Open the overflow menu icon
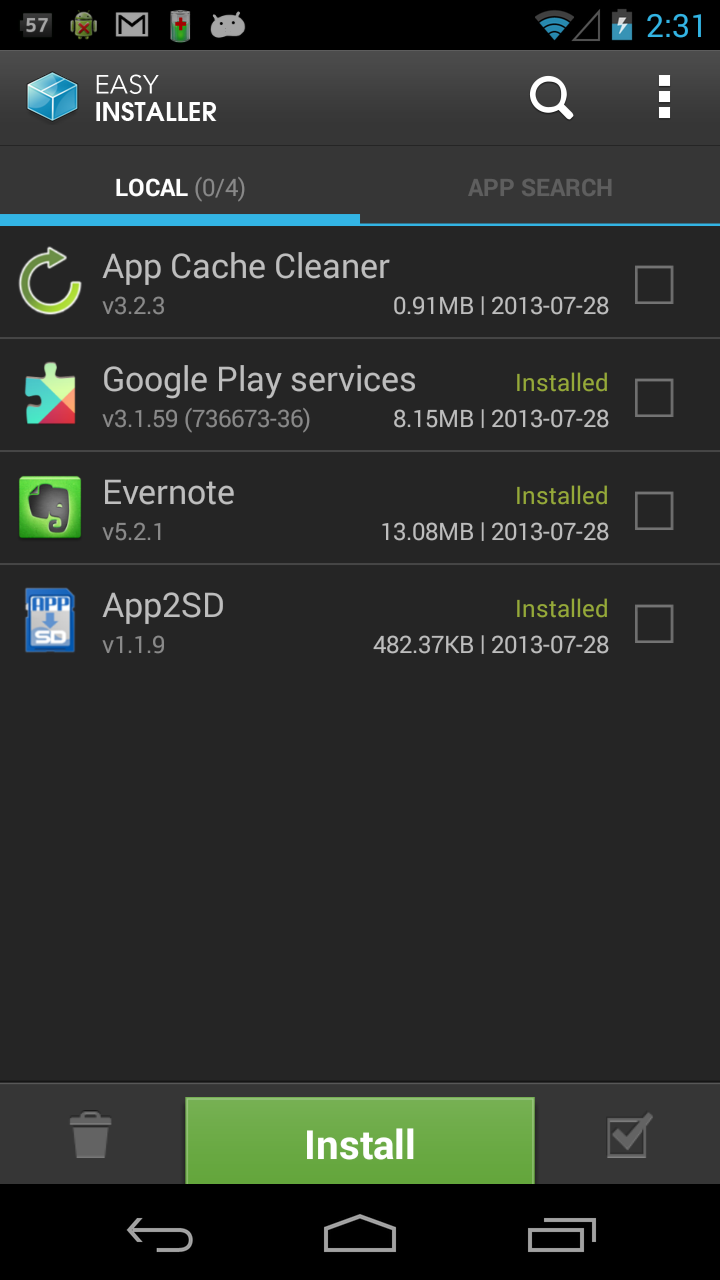 tap(663, 97)
